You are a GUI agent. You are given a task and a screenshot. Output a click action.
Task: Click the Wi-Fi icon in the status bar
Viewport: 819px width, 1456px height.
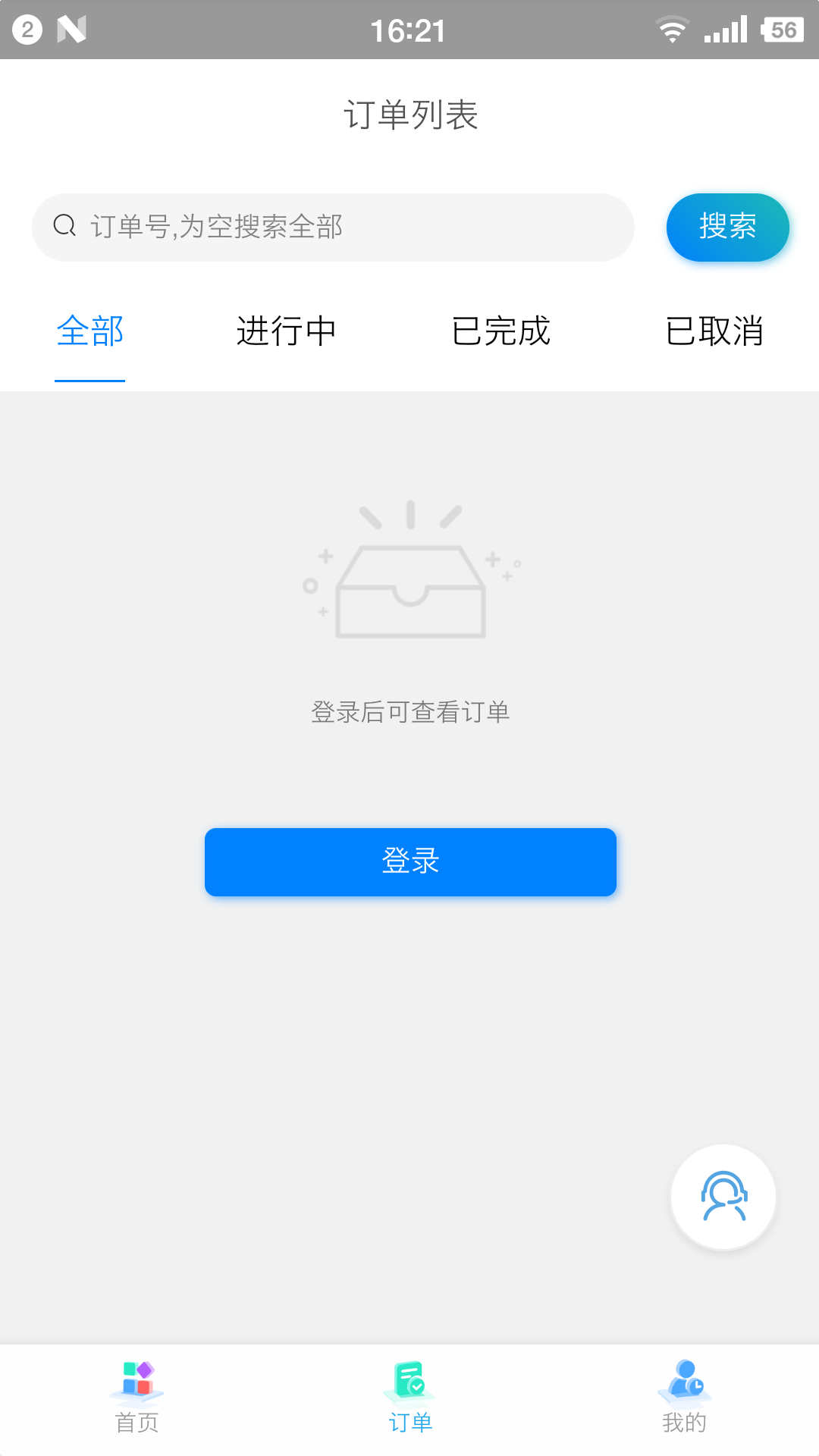[670, 30]
